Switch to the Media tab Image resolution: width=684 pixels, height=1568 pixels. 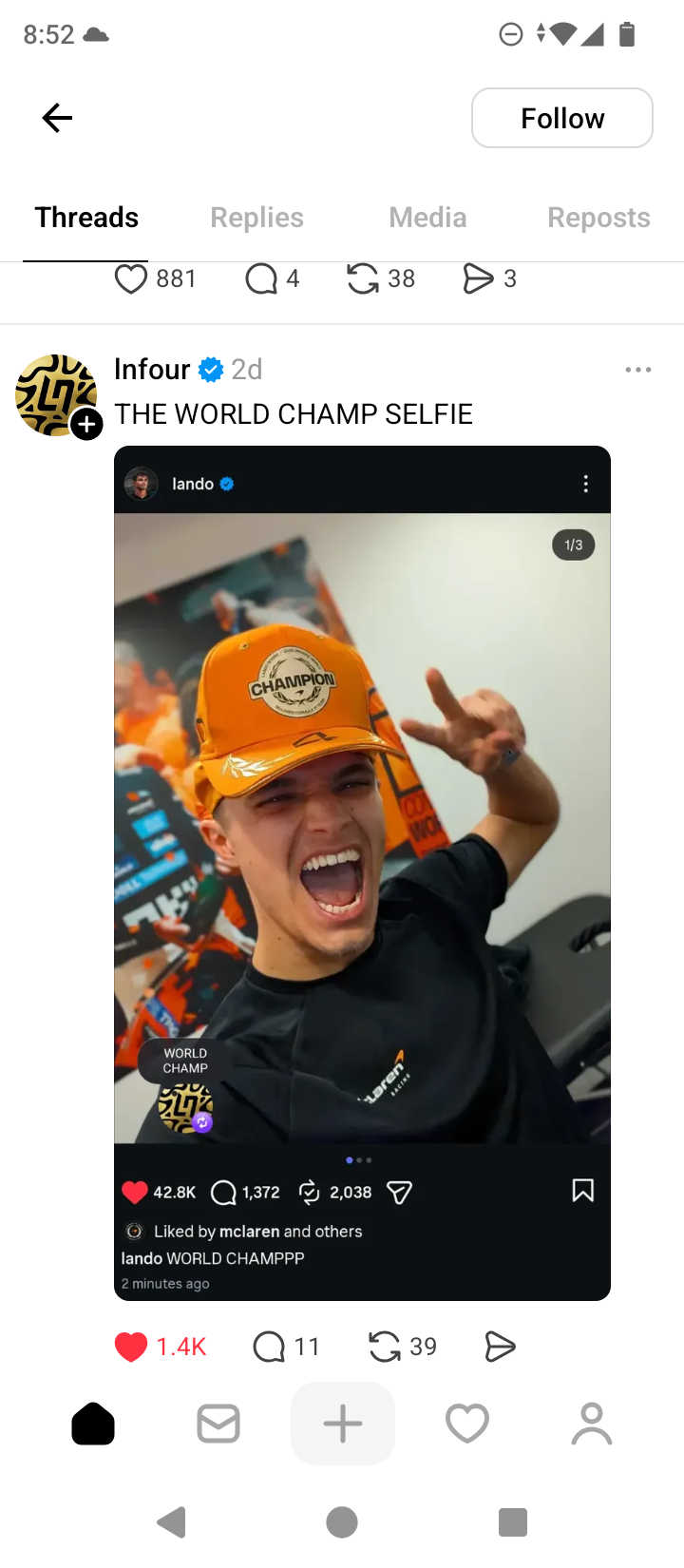pos(427,218)
